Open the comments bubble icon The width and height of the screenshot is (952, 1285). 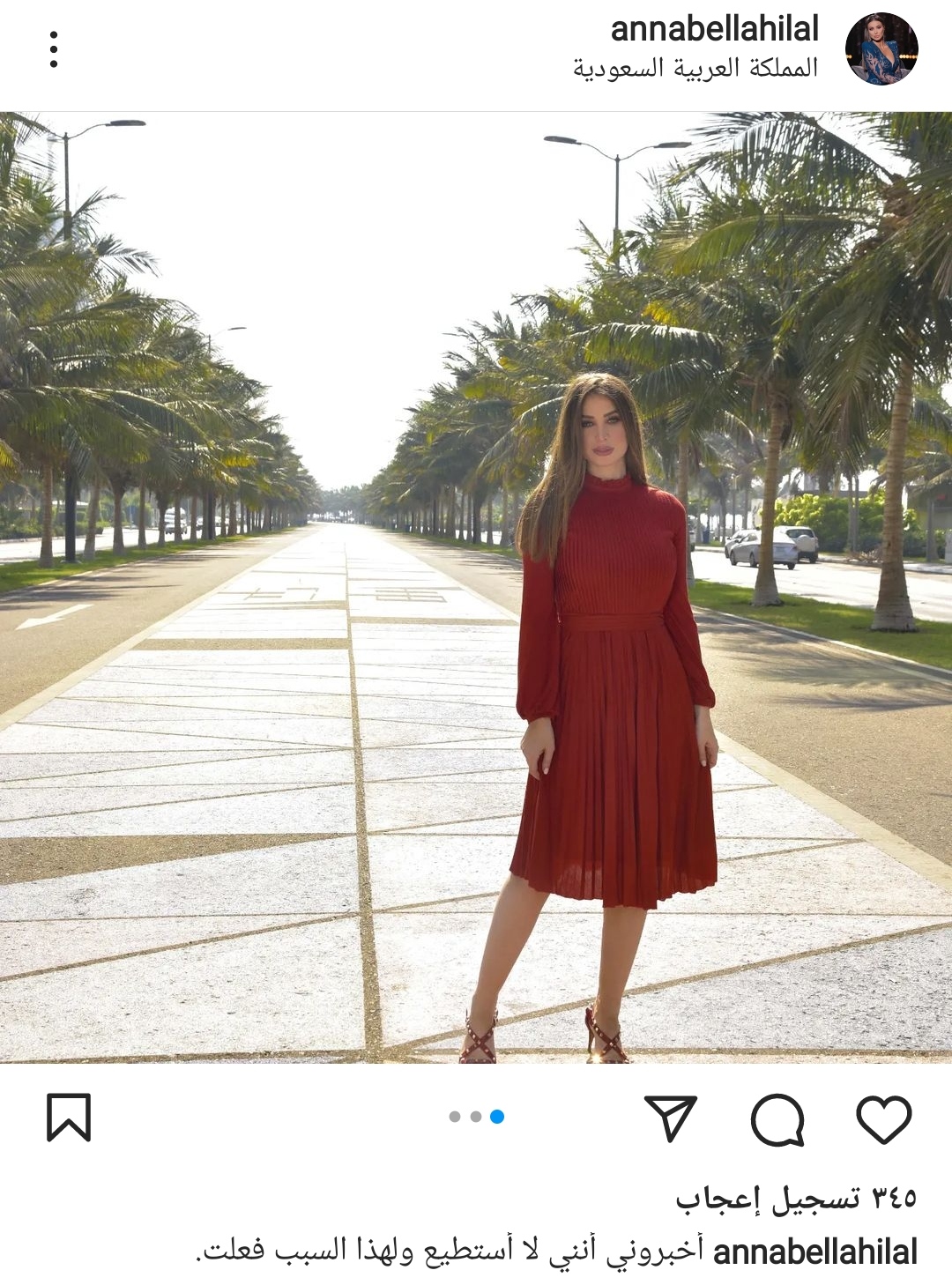[x=777, y=1118]
